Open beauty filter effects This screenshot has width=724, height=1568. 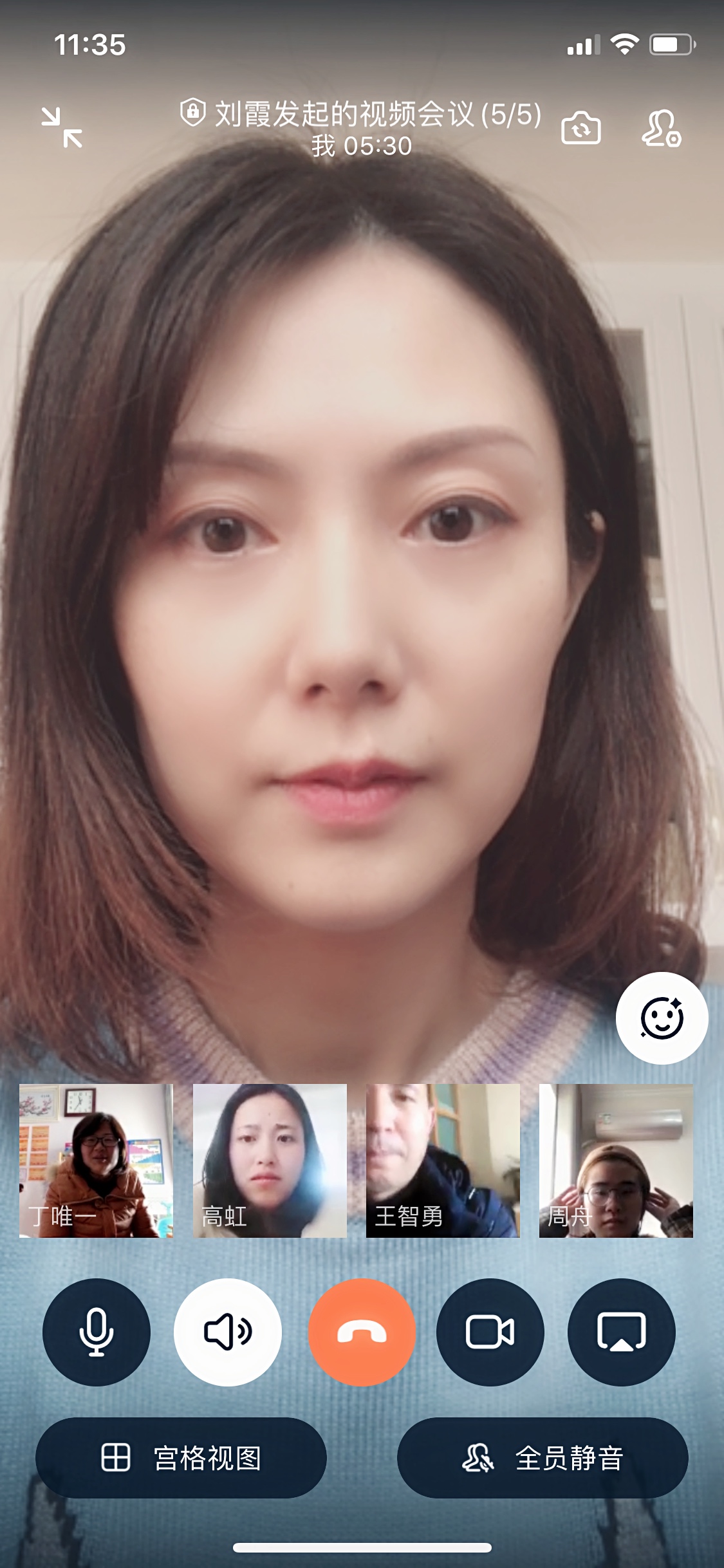662,1018
